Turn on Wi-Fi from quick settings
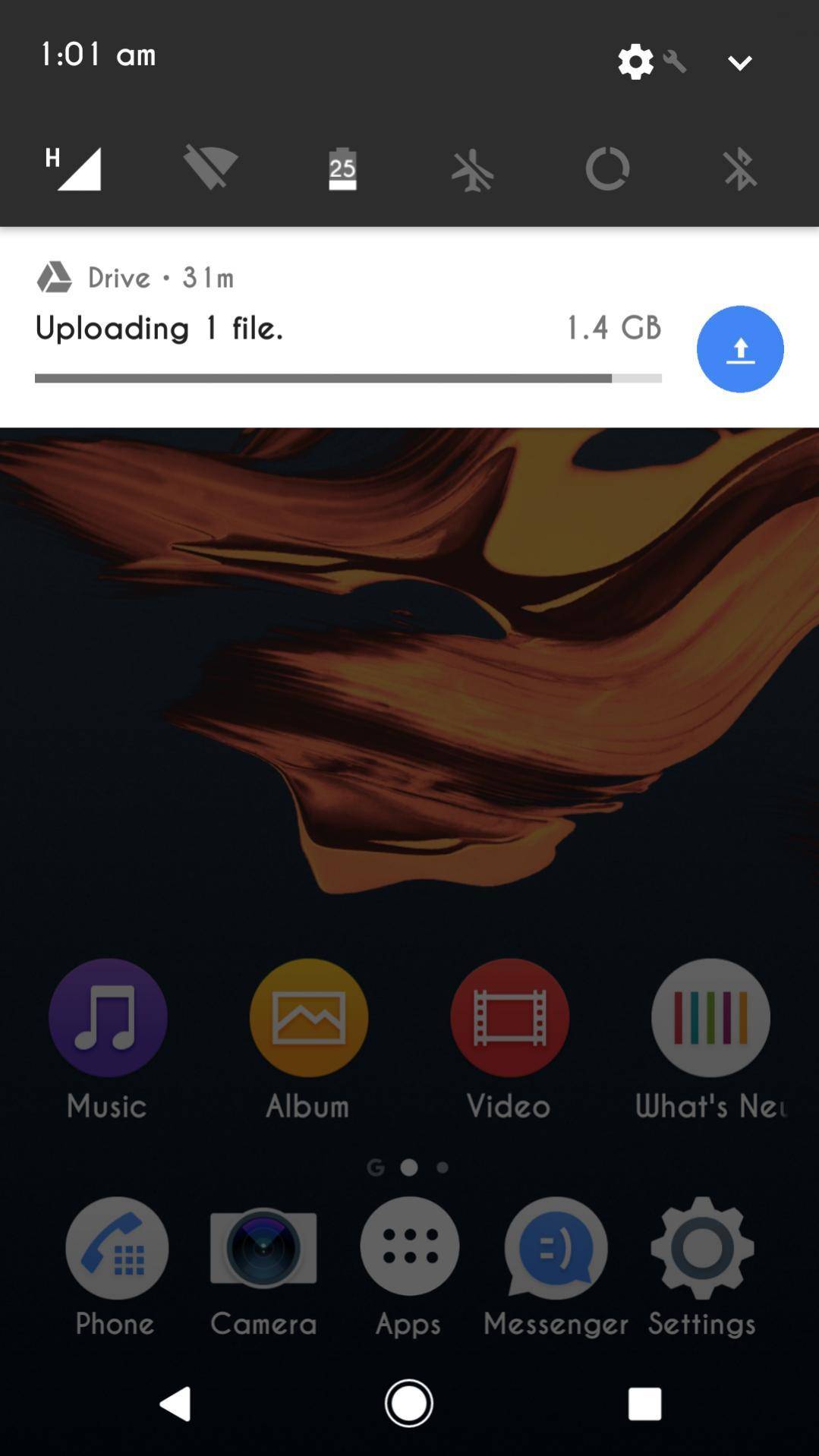819x1456 pixels. click(x=210, y=168)
